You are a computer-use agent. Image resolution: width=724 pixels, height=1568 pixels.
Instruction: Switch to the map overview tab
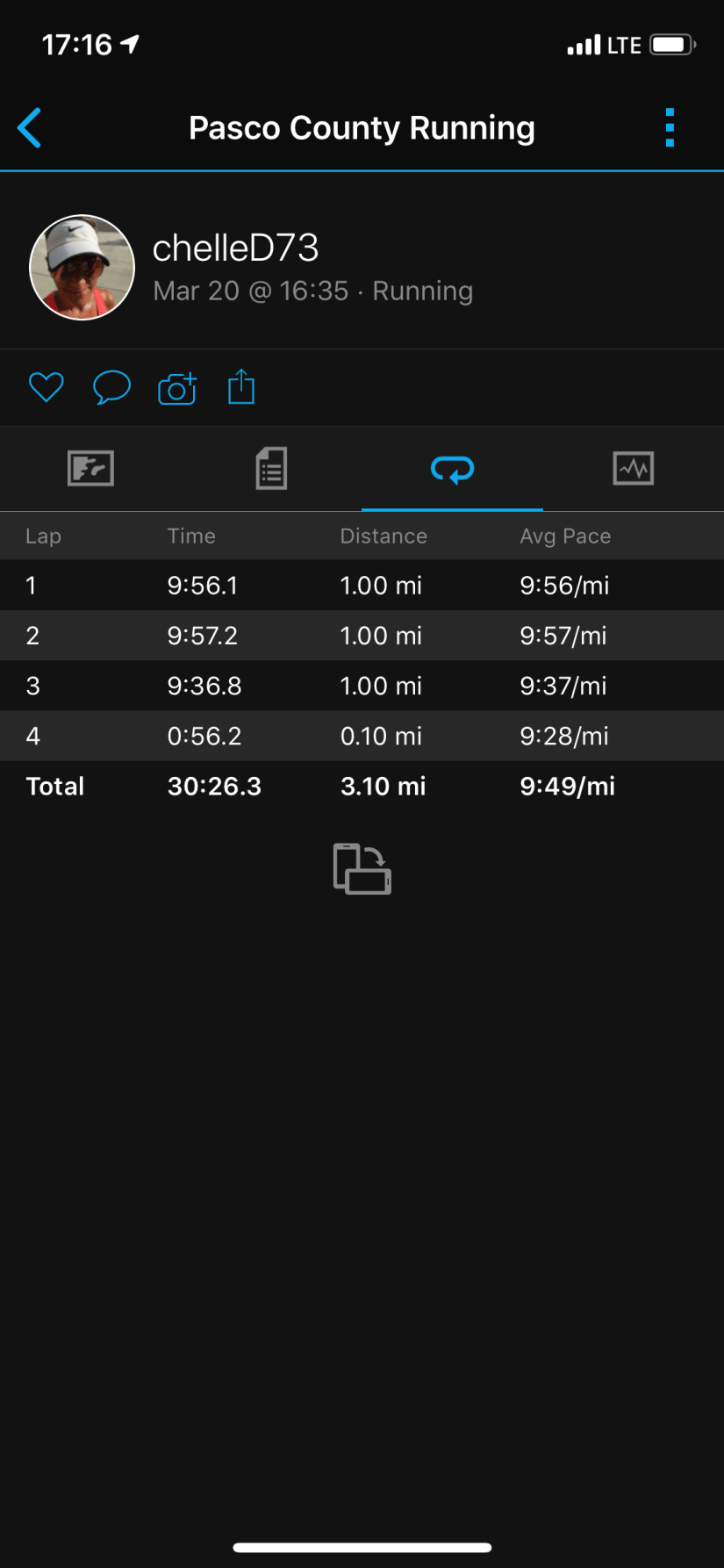(x=90, y=469)
